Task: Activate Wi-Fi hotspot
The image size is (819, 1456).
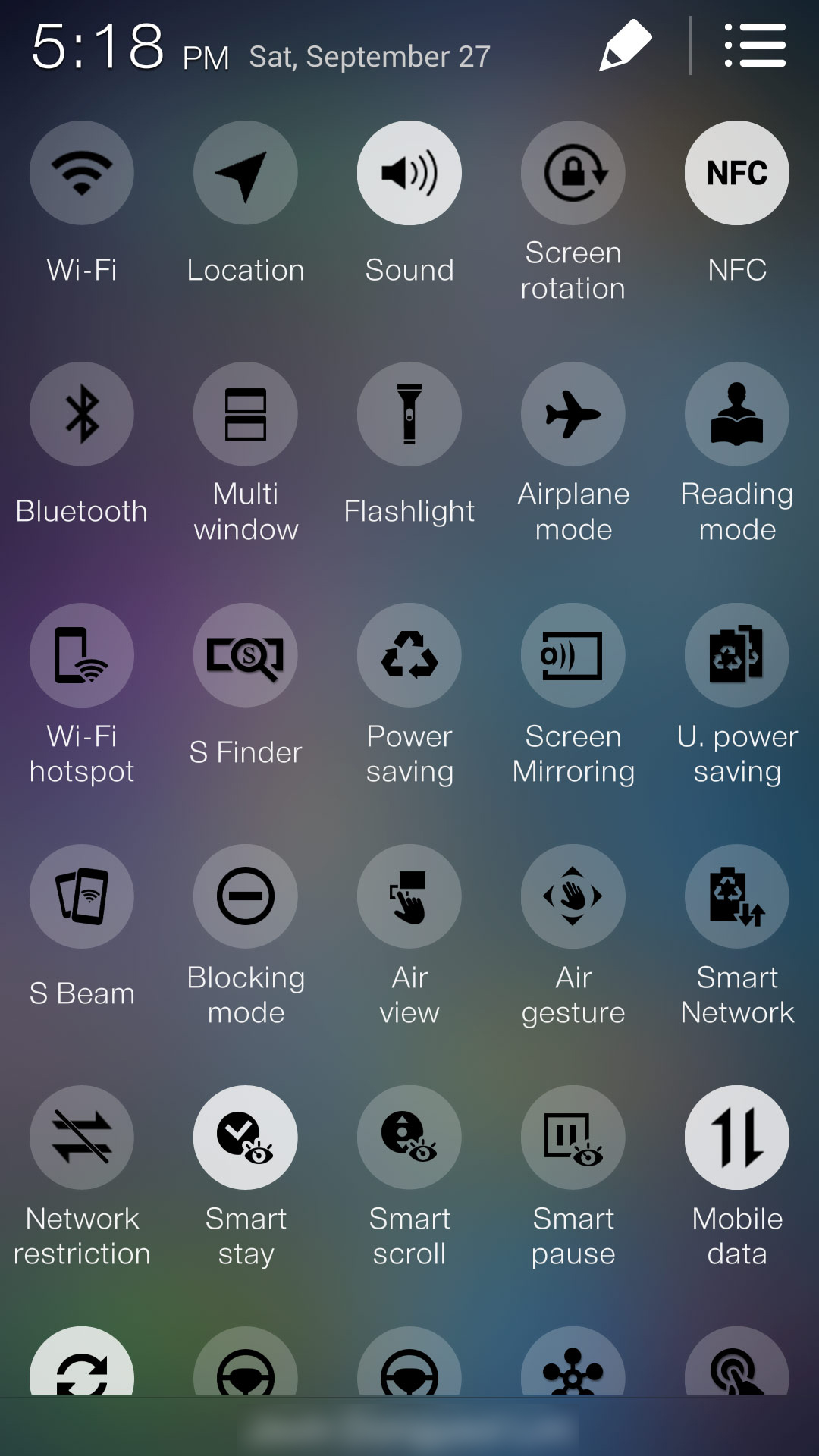Action: [x=82, y=655]
